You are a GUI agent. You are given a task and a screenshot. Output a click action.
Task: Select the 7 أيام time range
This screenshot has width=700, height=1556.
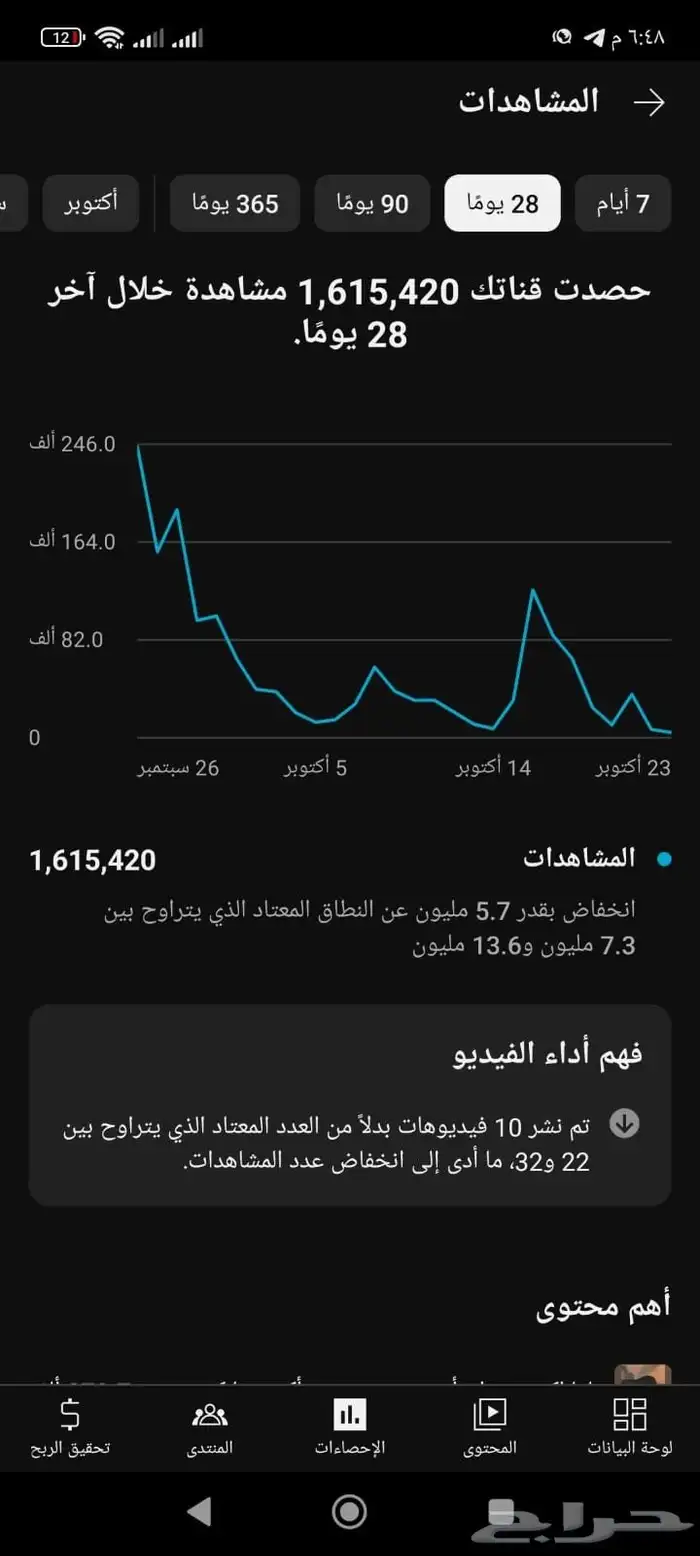622,204
